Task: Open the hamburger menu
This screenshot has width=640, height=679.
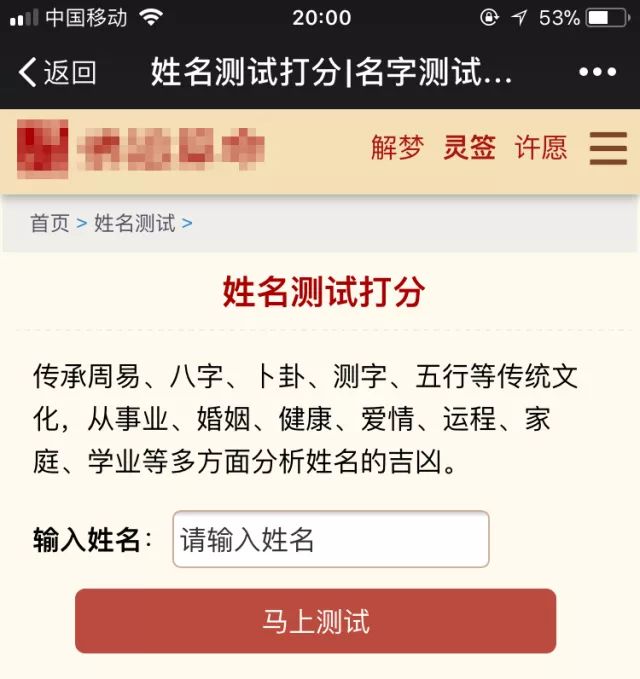Action: (x=608, y=148)
